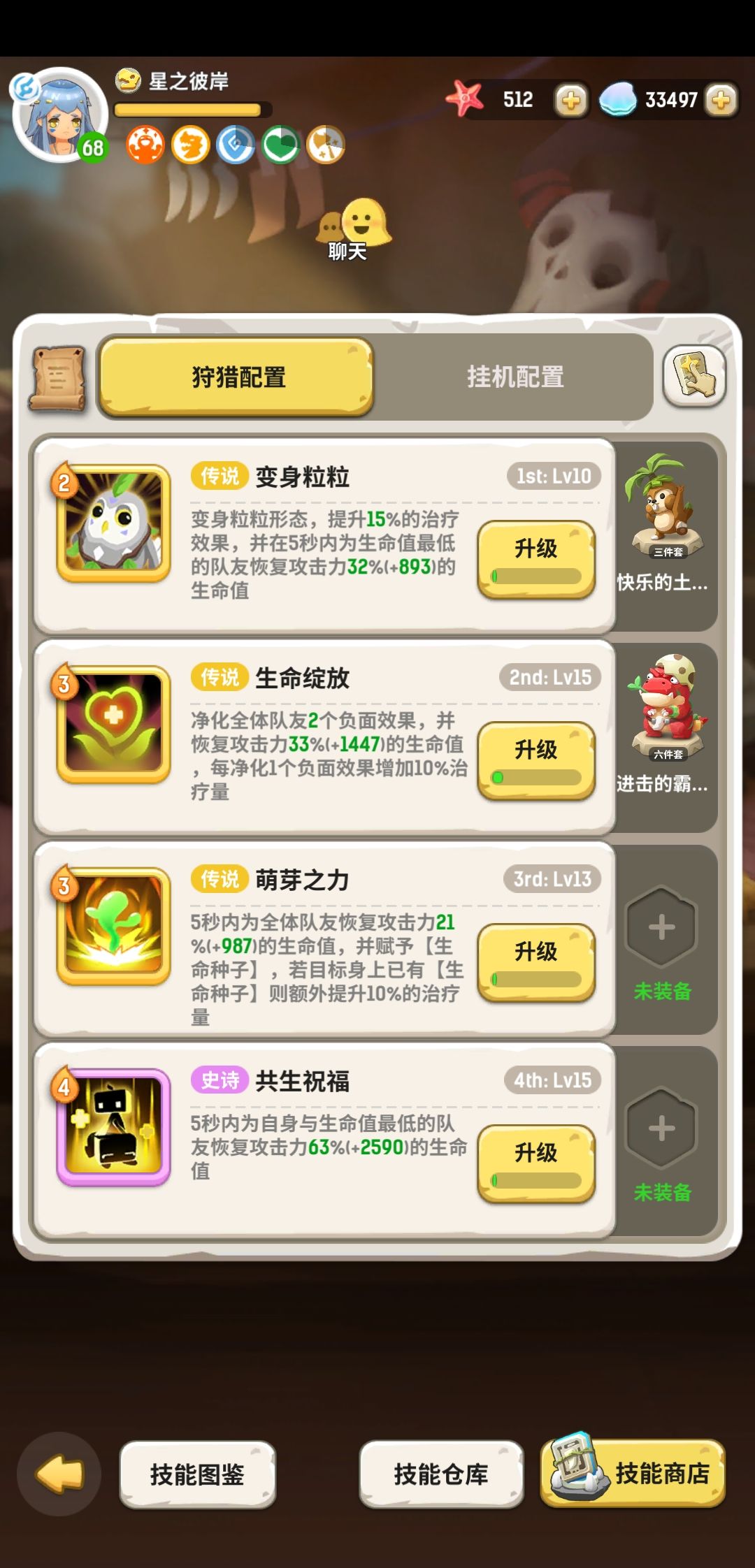Tap the card-tap icon next to the tabs
The height and width of the screenshot is (1568, 755).
point(696,377)
